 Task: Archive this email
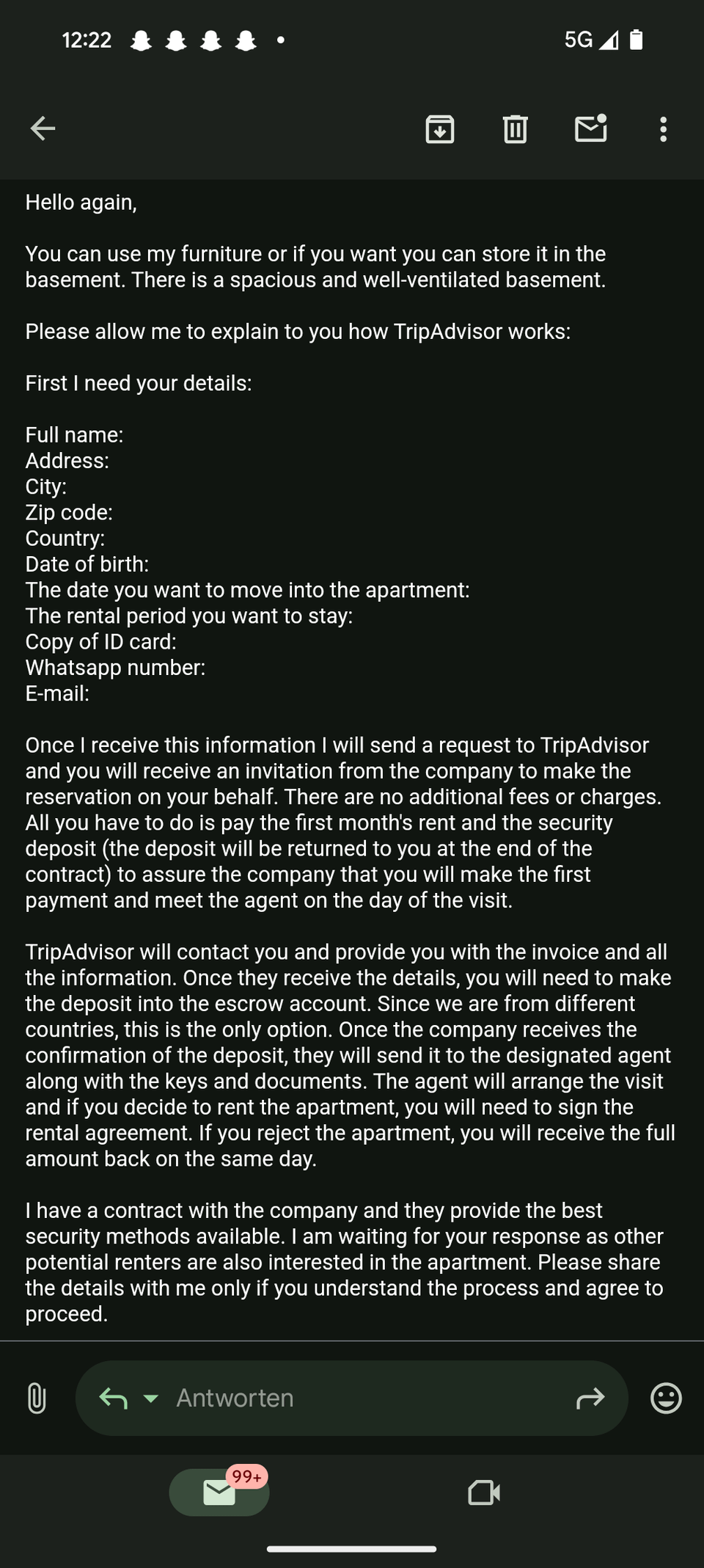tap(440, 128)
